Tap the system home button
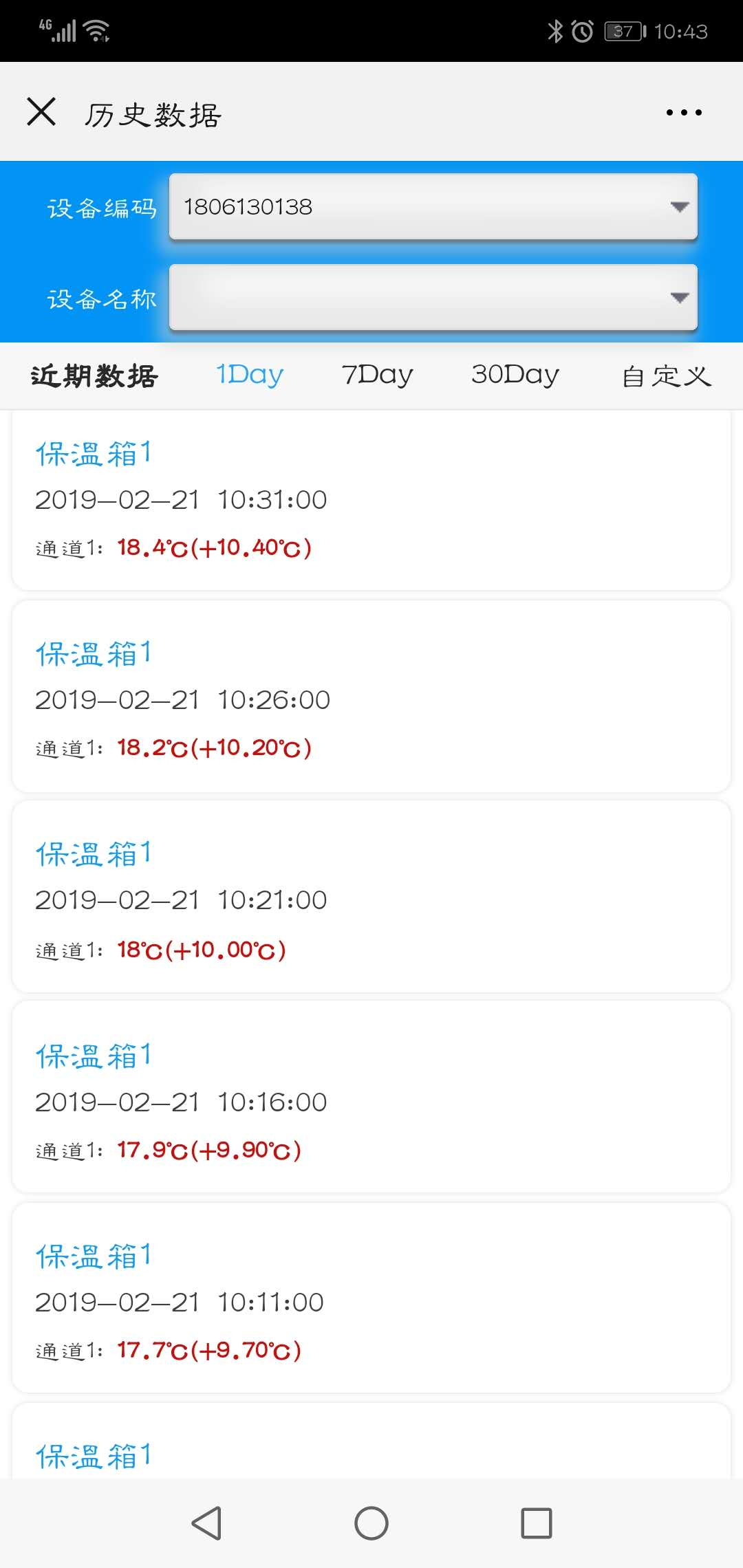 click(x=371, y=1523)
